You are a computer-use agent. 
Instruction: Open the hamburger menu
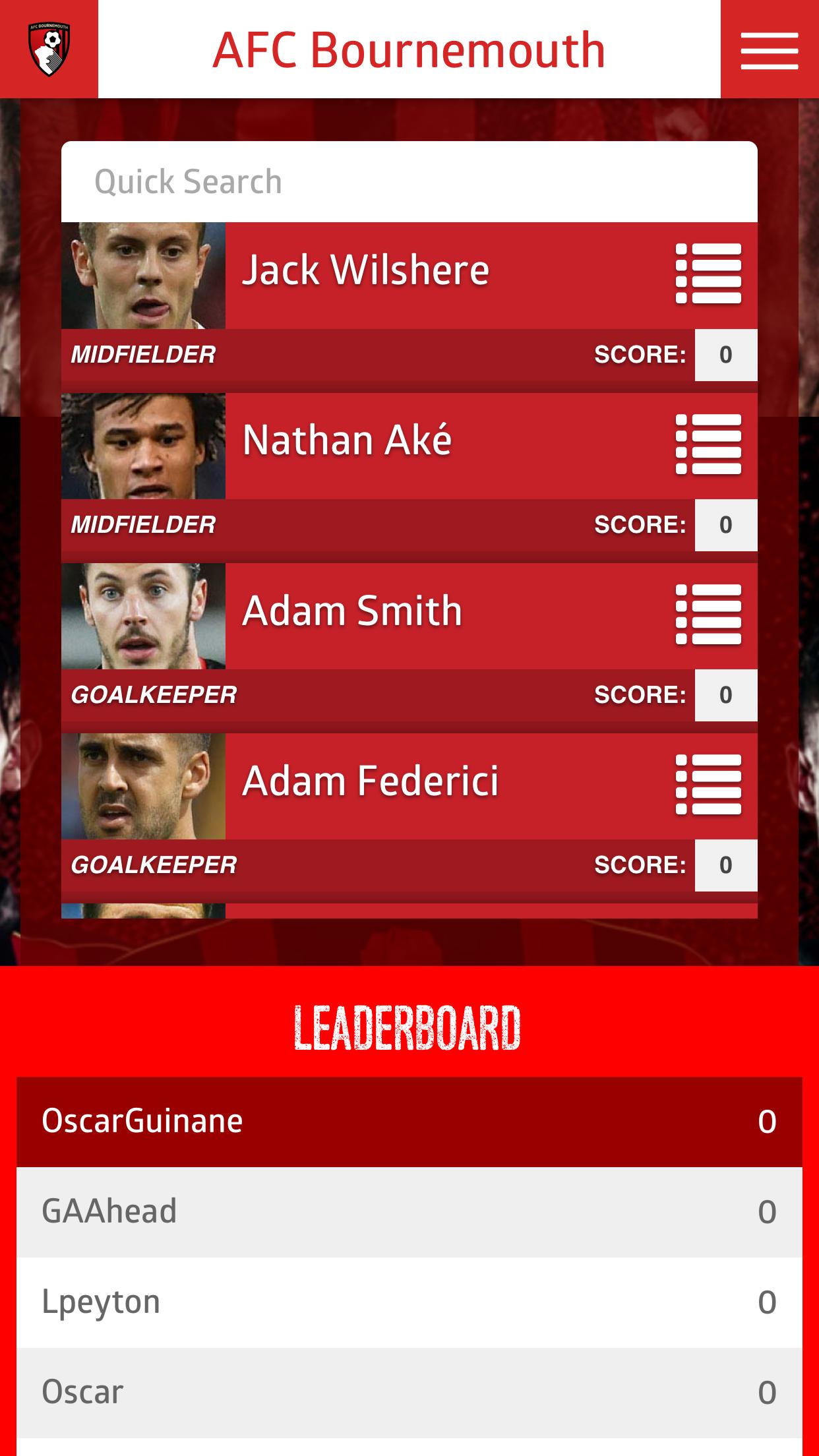(769, 50)
